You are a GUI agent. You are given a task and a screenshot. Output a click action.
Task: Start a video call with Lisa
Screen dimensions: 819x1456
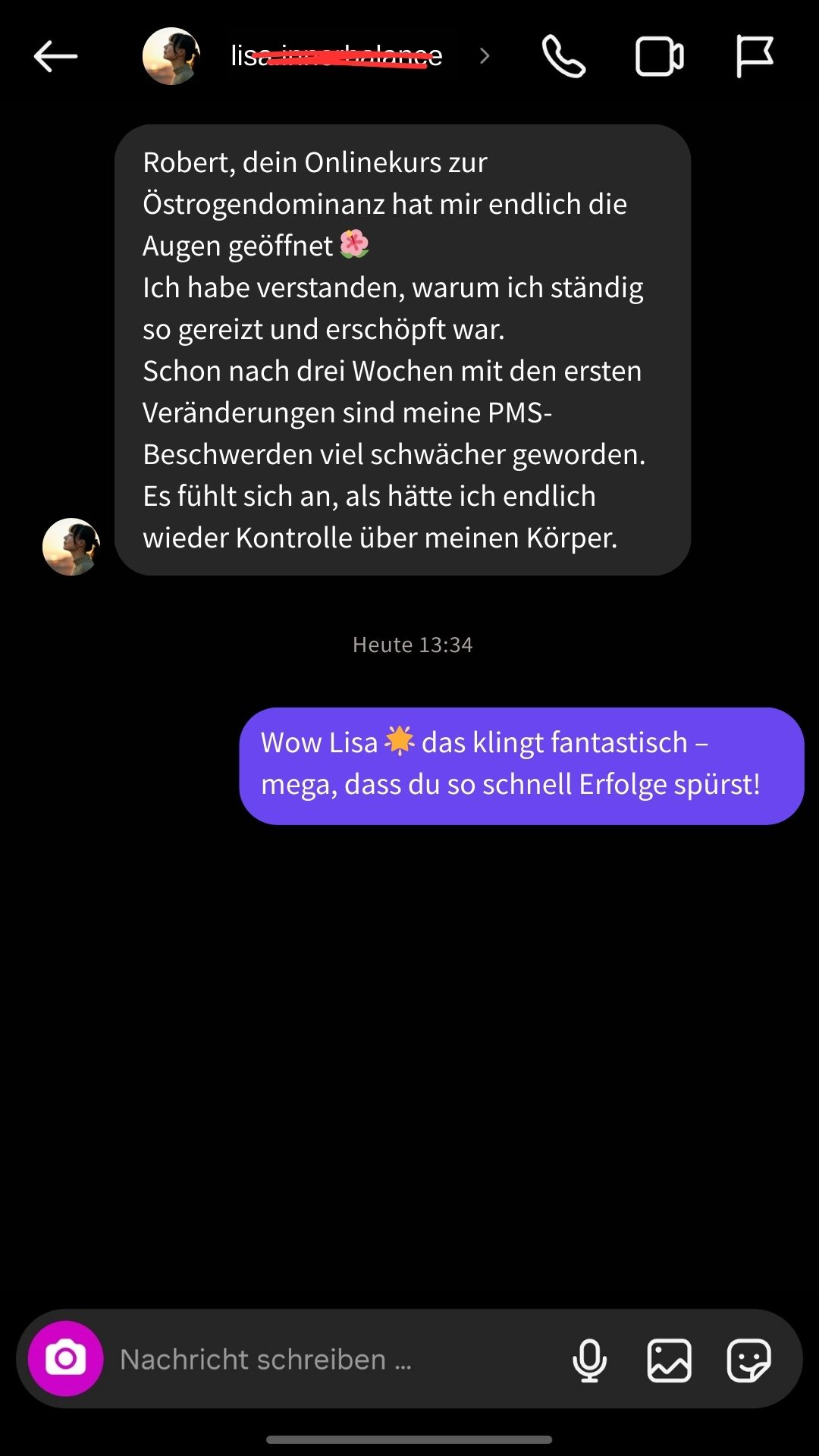658,55
